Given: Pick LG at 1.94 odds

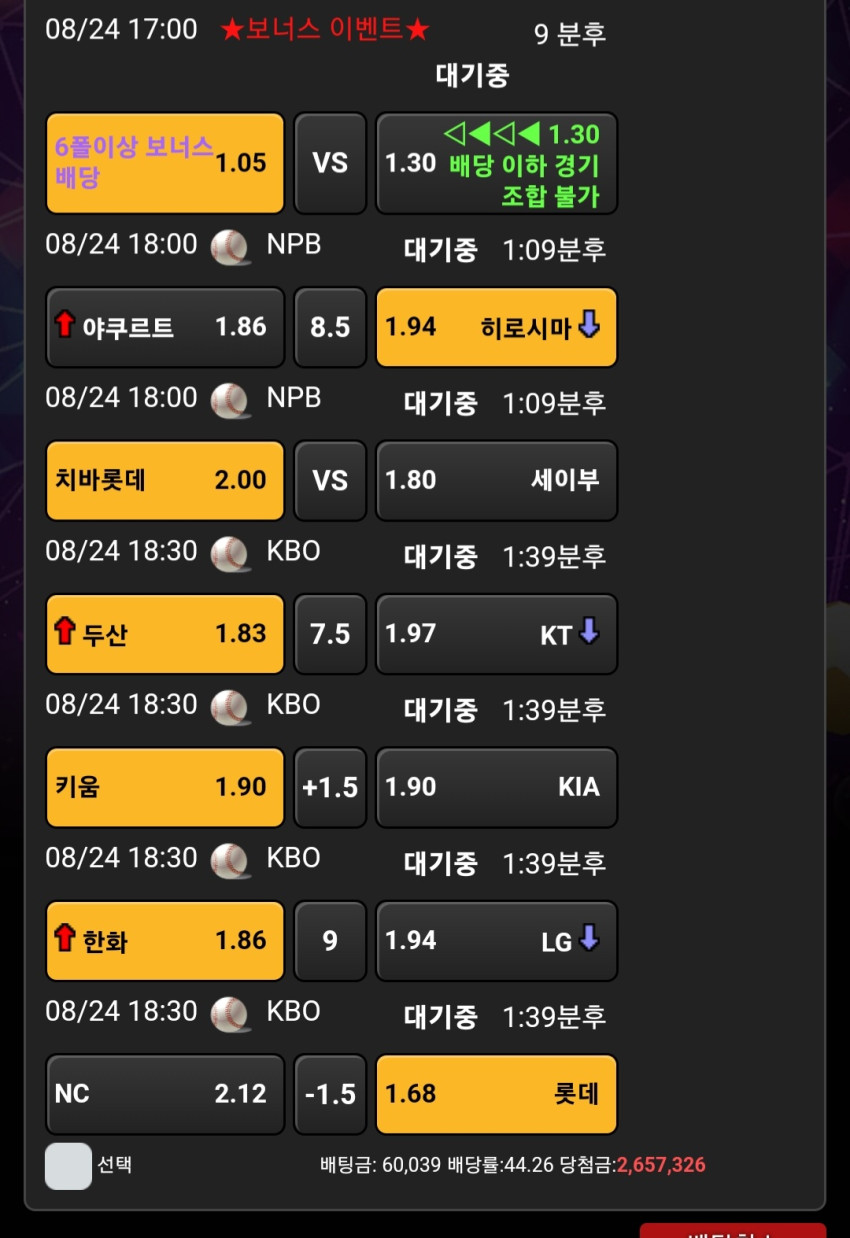Looking at the screenshot, I should point(496,941).
